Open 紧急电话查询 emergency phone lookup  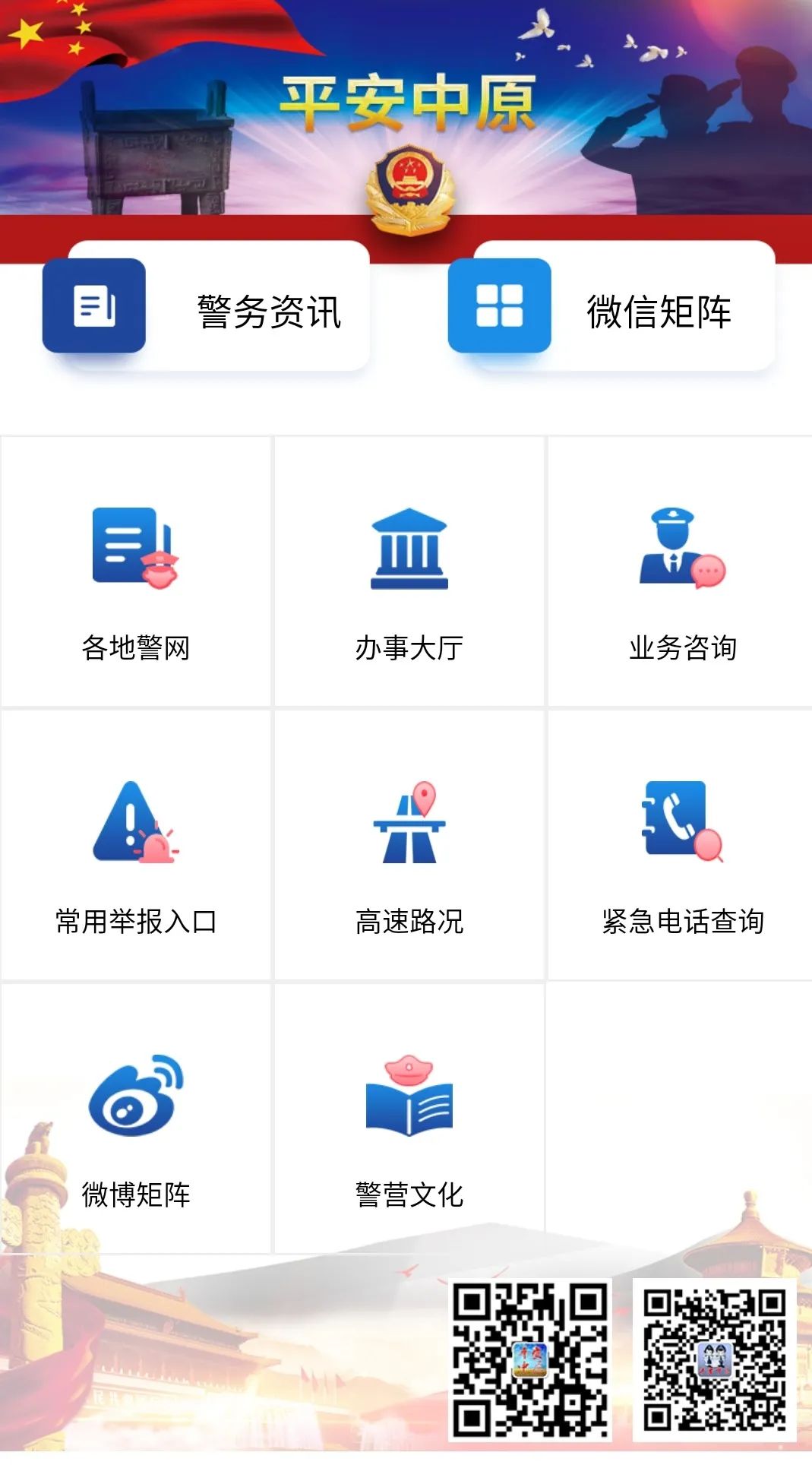[681, 846]
